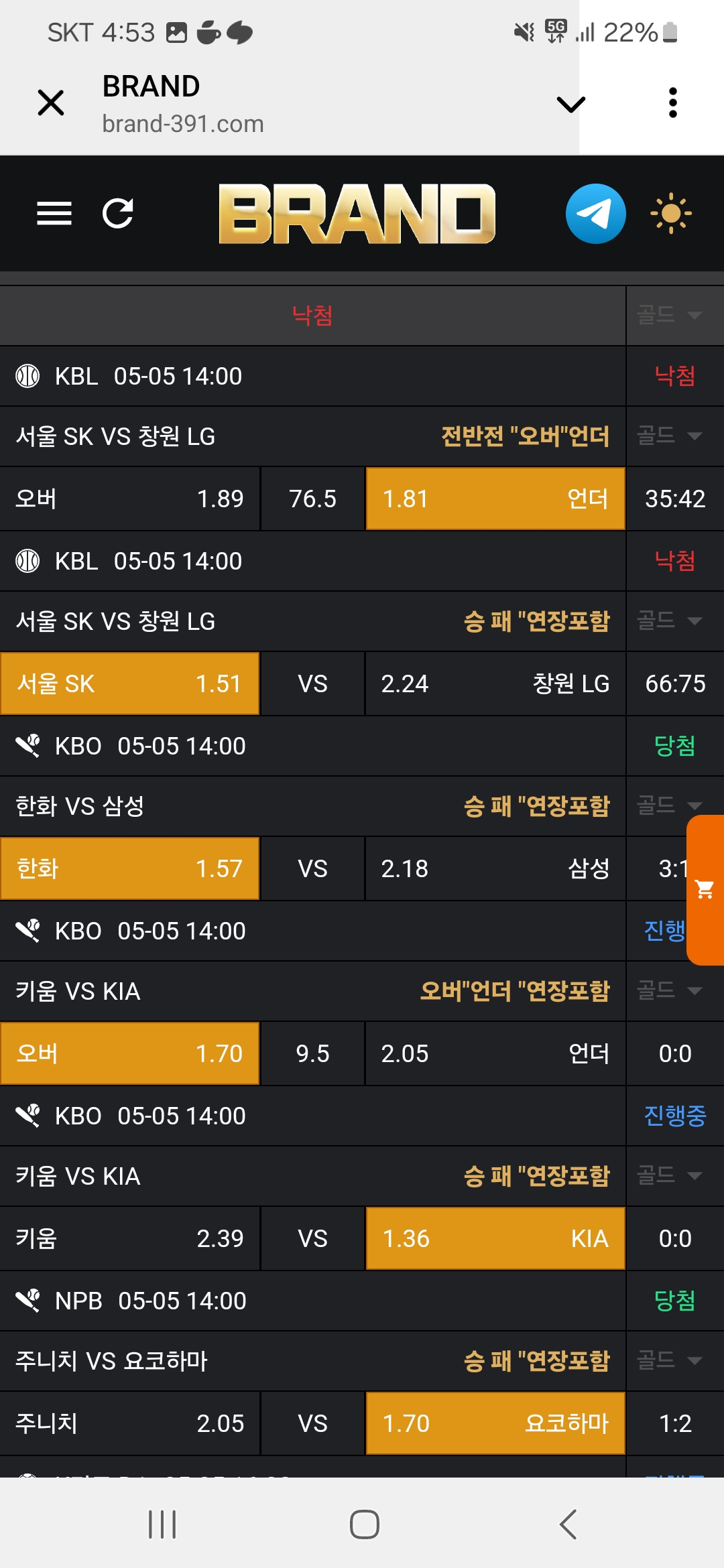Select KIA 1.36 odds cell
The image size is (724, 1568).
pyautogui.click(x=495, y=1238)
